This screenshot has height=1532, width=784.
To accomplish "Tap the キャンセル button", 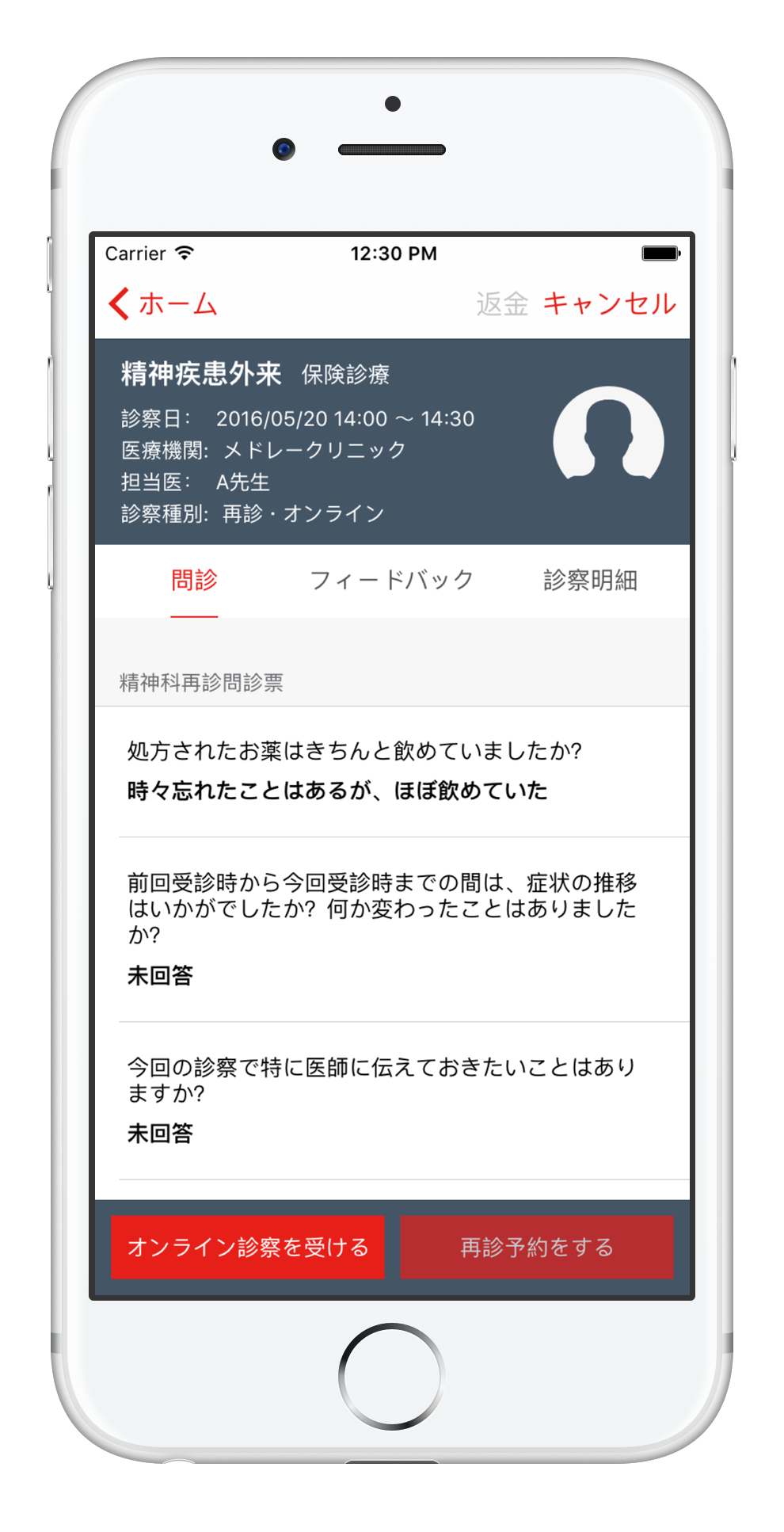I will click(x=609, y=304).
